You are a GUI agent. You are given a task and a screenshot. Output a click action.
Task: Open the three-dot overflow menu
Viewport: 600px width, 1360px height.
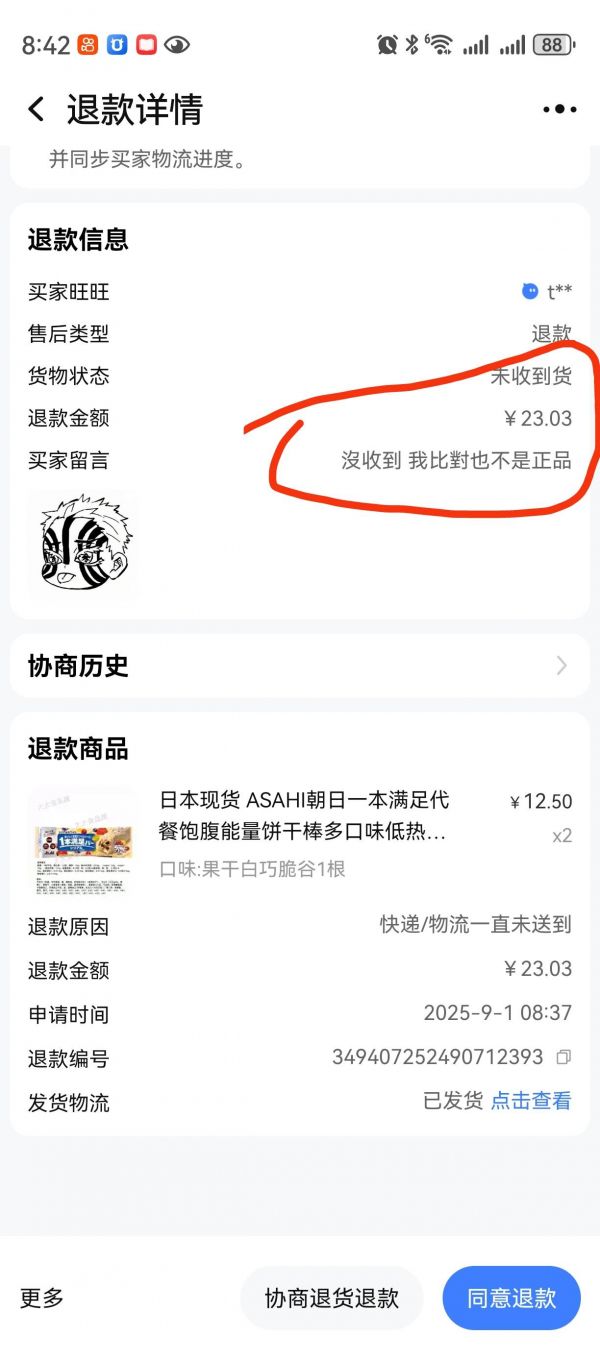559,110
